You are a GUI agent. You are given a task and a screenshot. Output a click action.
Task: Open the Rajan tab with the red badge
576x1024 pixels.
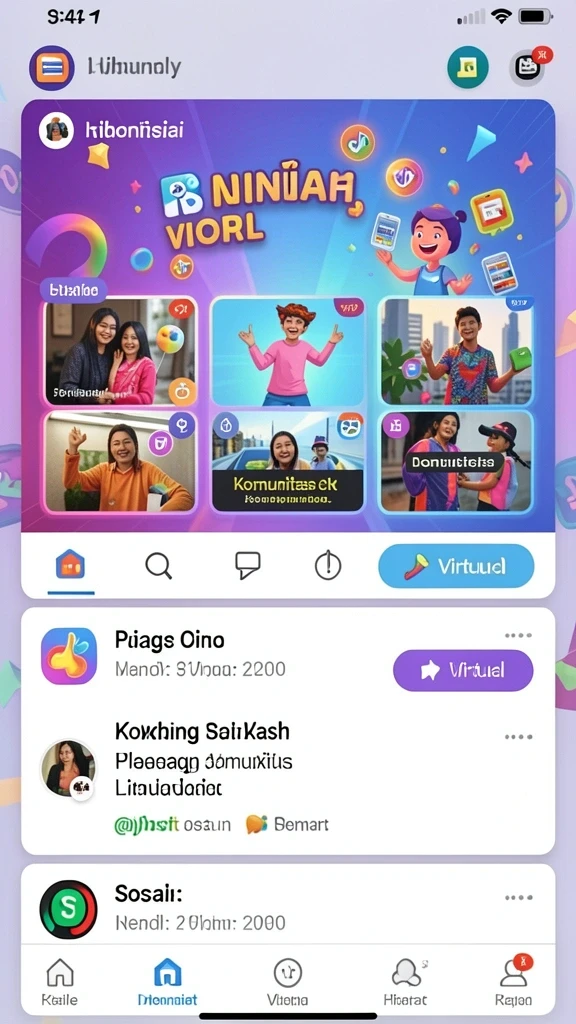click(x=513, y=981)
